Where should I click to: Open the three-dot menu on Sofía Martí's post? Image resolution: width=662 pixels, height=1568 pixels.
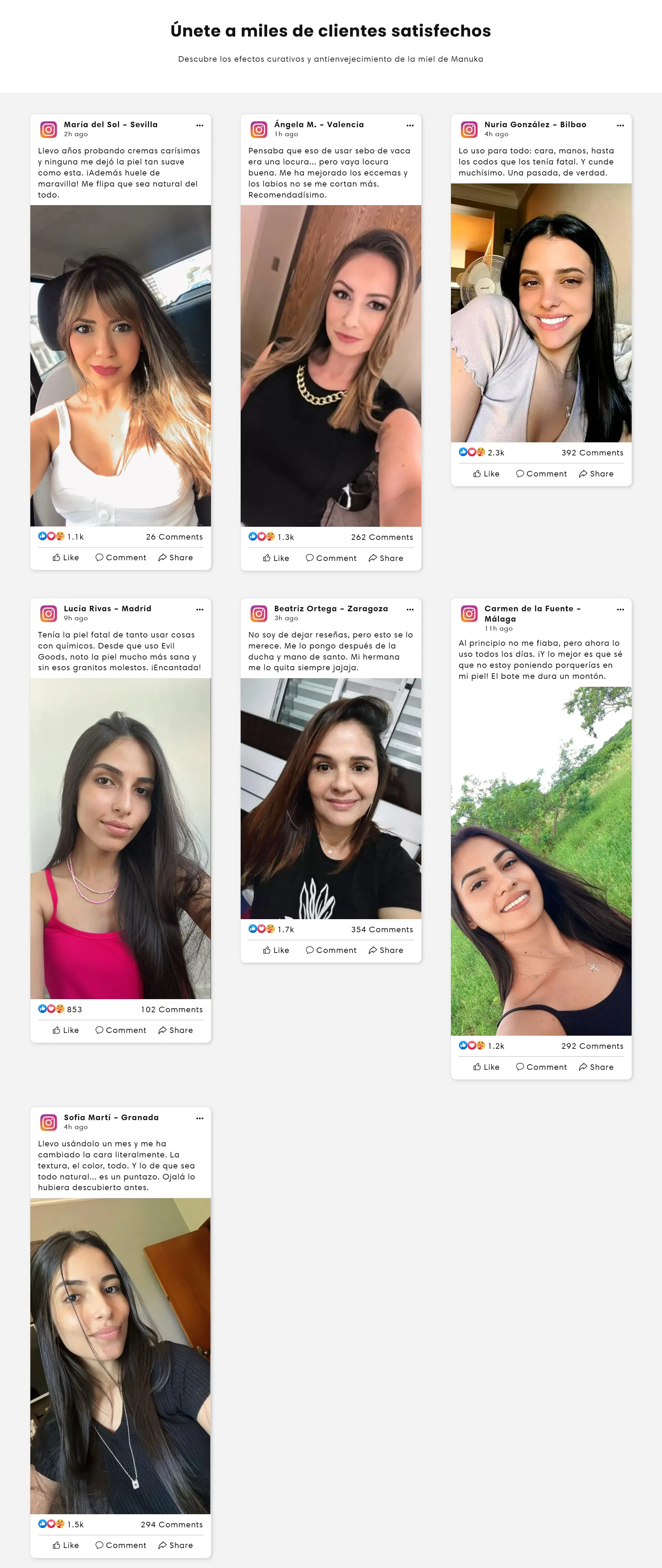click(200, 1118)
